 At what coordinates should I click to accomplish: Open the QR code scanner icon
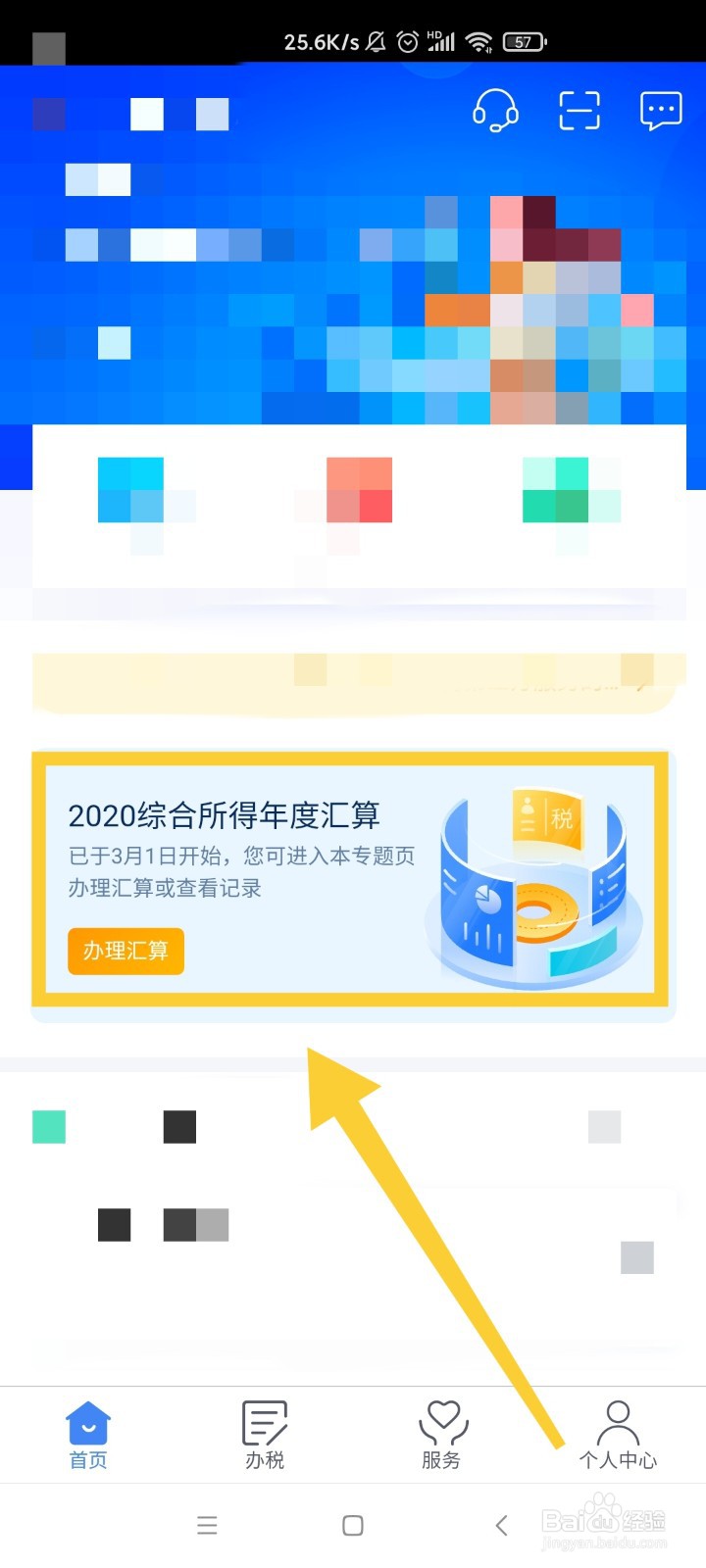(x=579, y=111)
